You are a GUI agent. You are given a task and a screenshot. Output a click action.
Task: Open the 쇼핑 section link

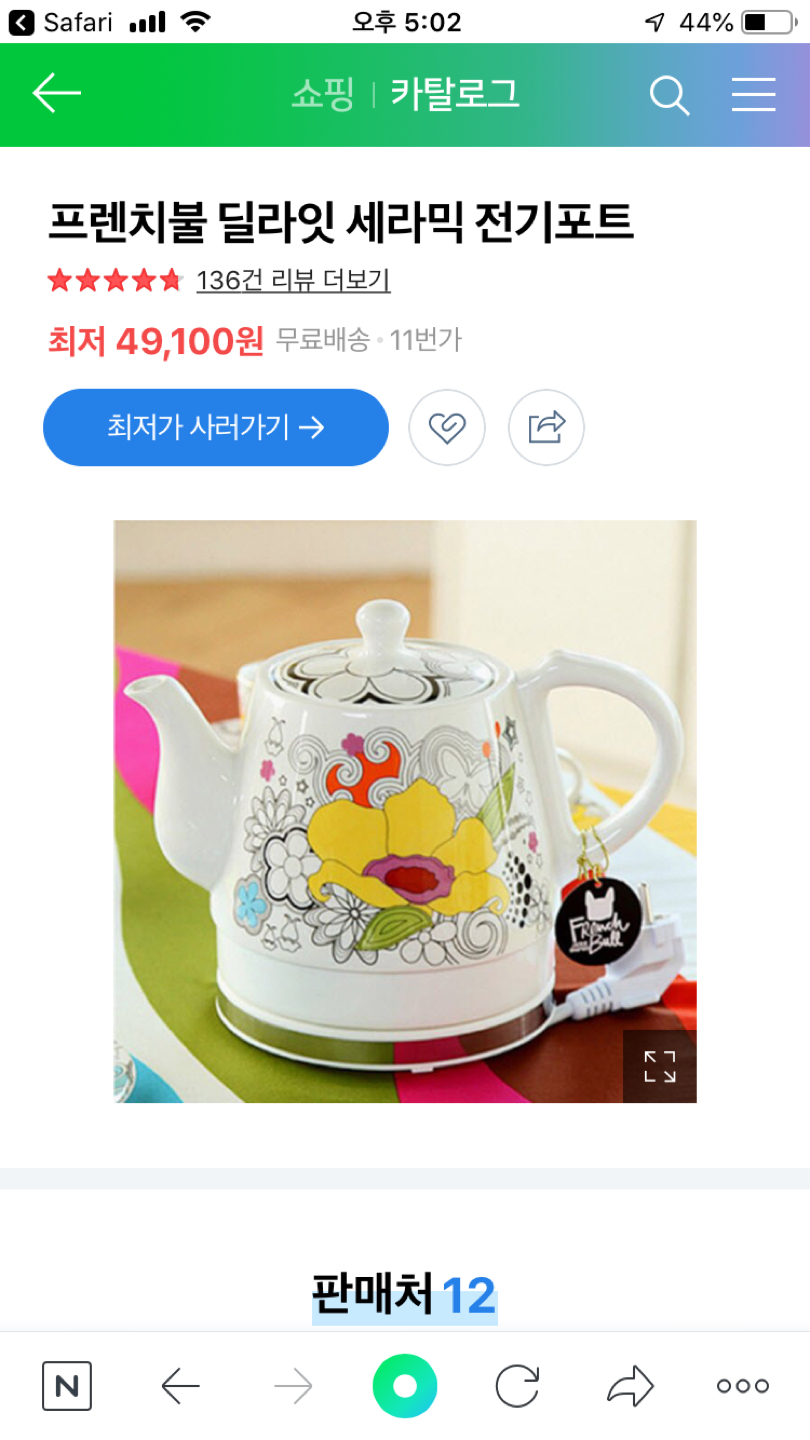click(x=323, y=94)
